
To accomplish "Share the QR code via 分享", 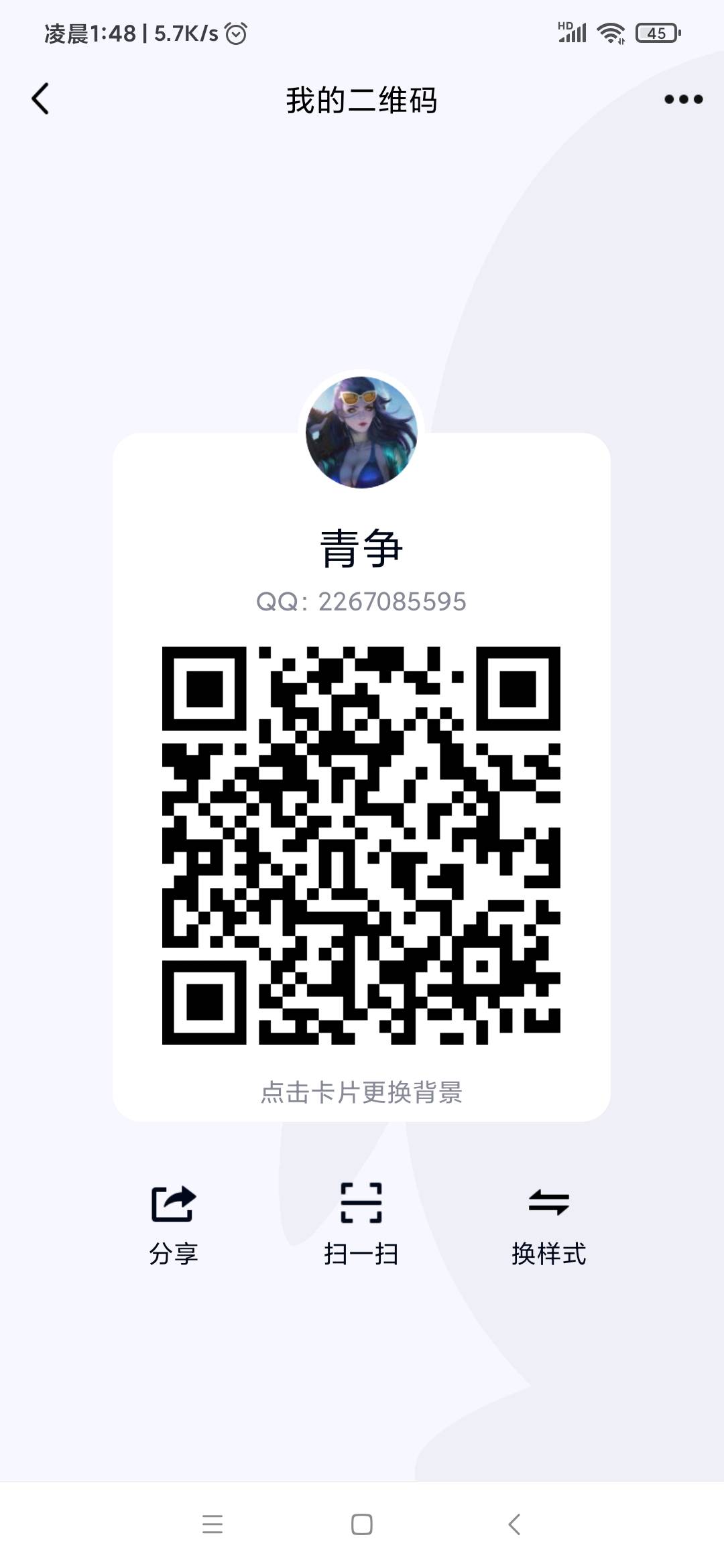I will coord(174,1223).
